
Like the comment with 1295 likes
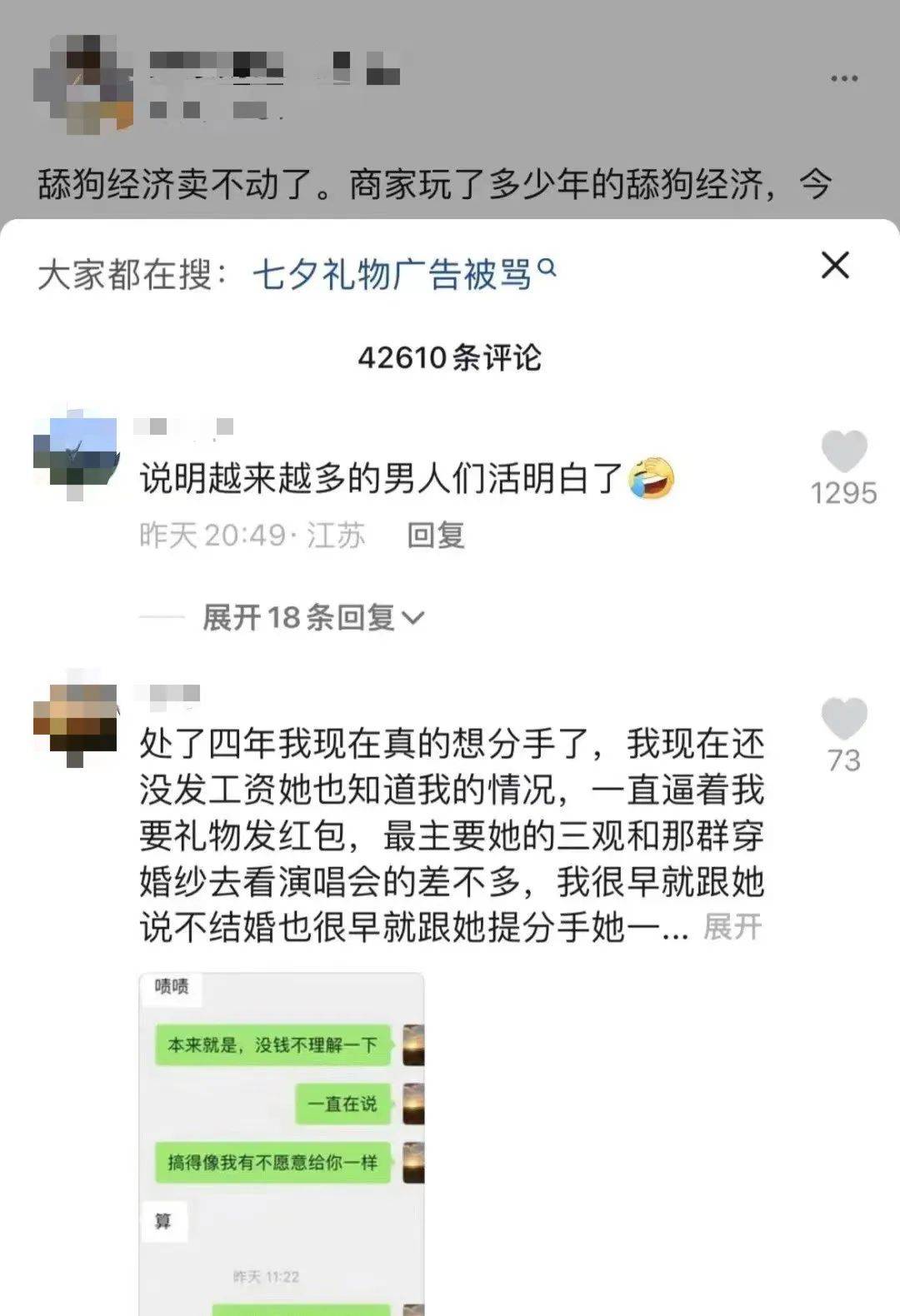pos(843,452)
